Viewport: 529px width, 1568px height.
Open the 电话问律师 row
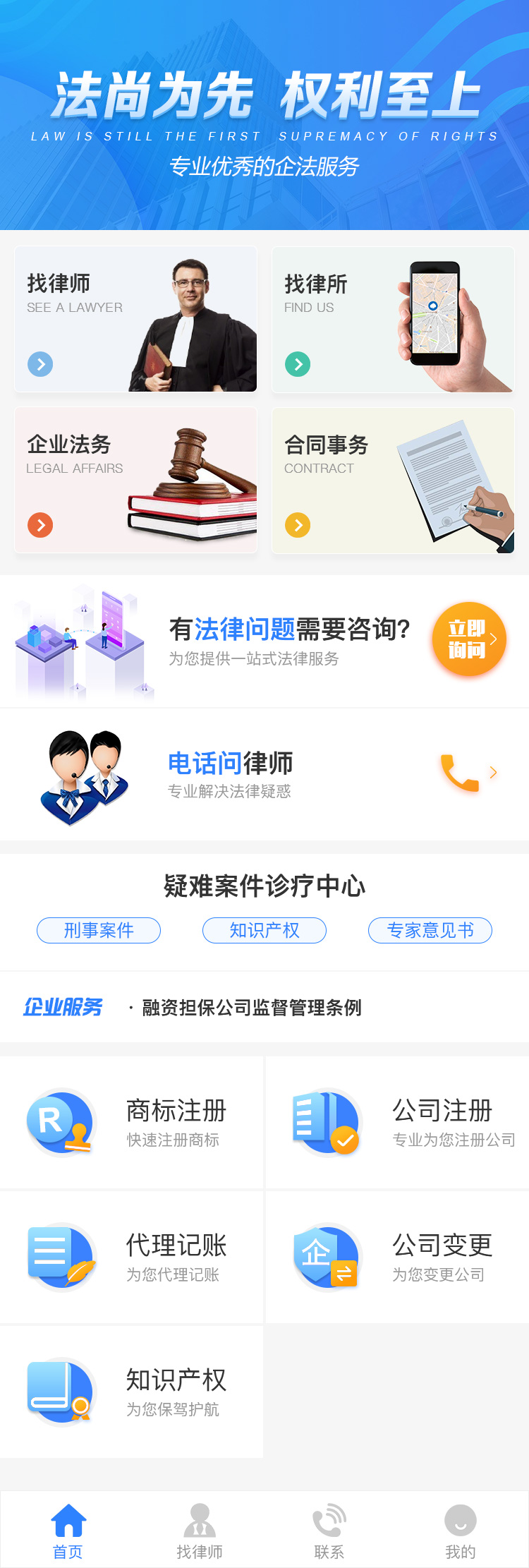click(264, 774)
